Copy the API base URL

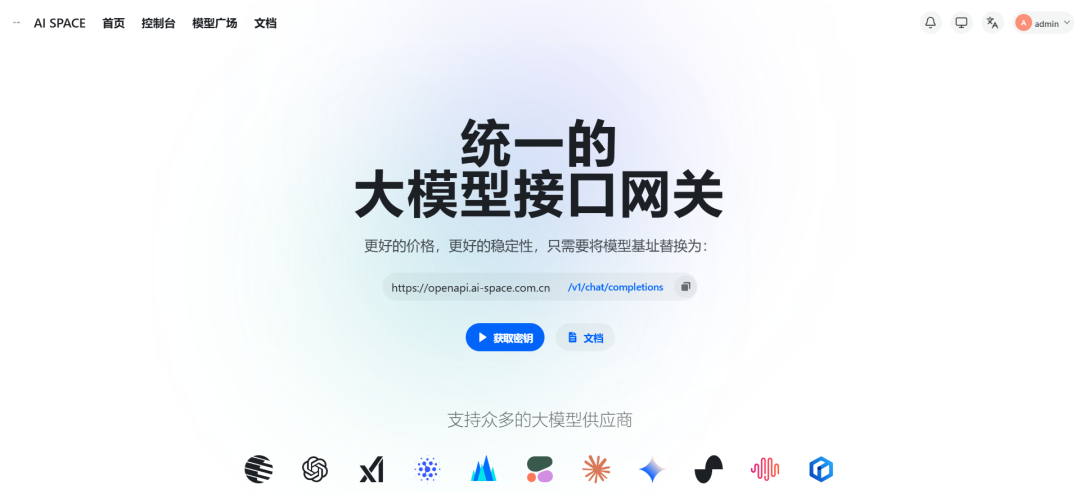(685, 287)
